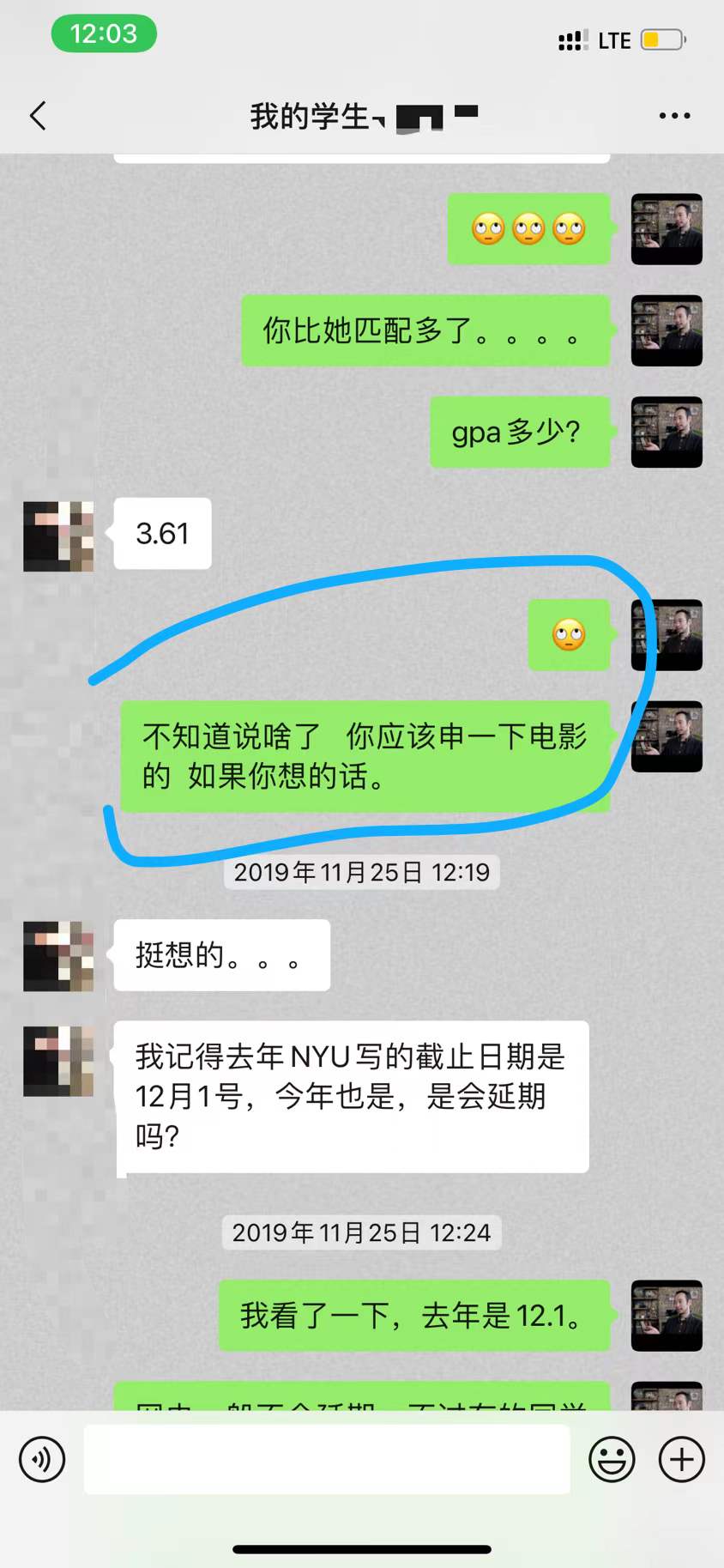The width and height of the screenshot is (724, 1568).
Task: Open student's avatar beside the NYU deadline message
Action: tap(58, 1061)
